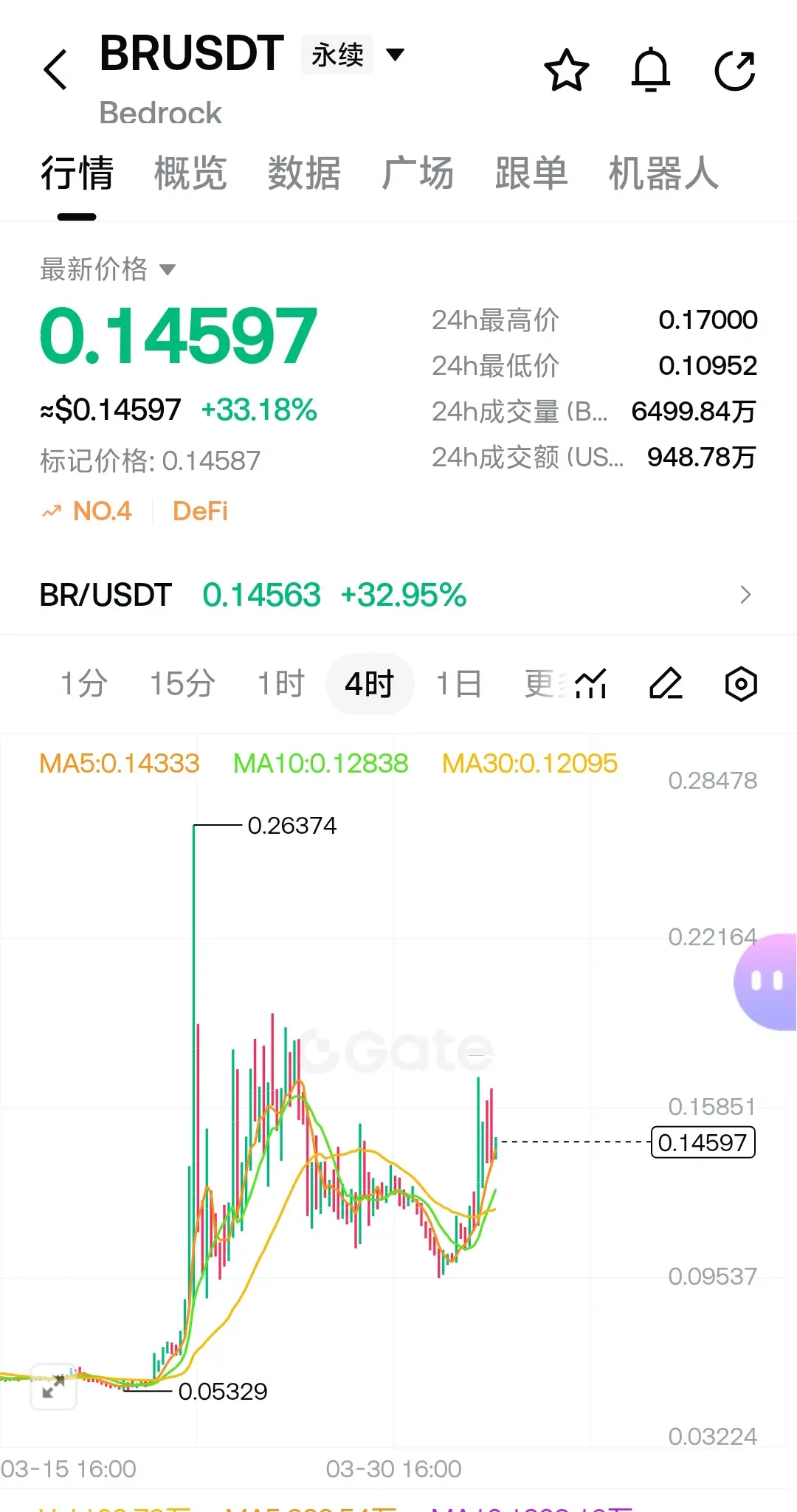Image resolution: width=797 pixels, height=1512 pixels.
Task: Open the chart drawing pencil tool
Action: (x=666, y=684)
